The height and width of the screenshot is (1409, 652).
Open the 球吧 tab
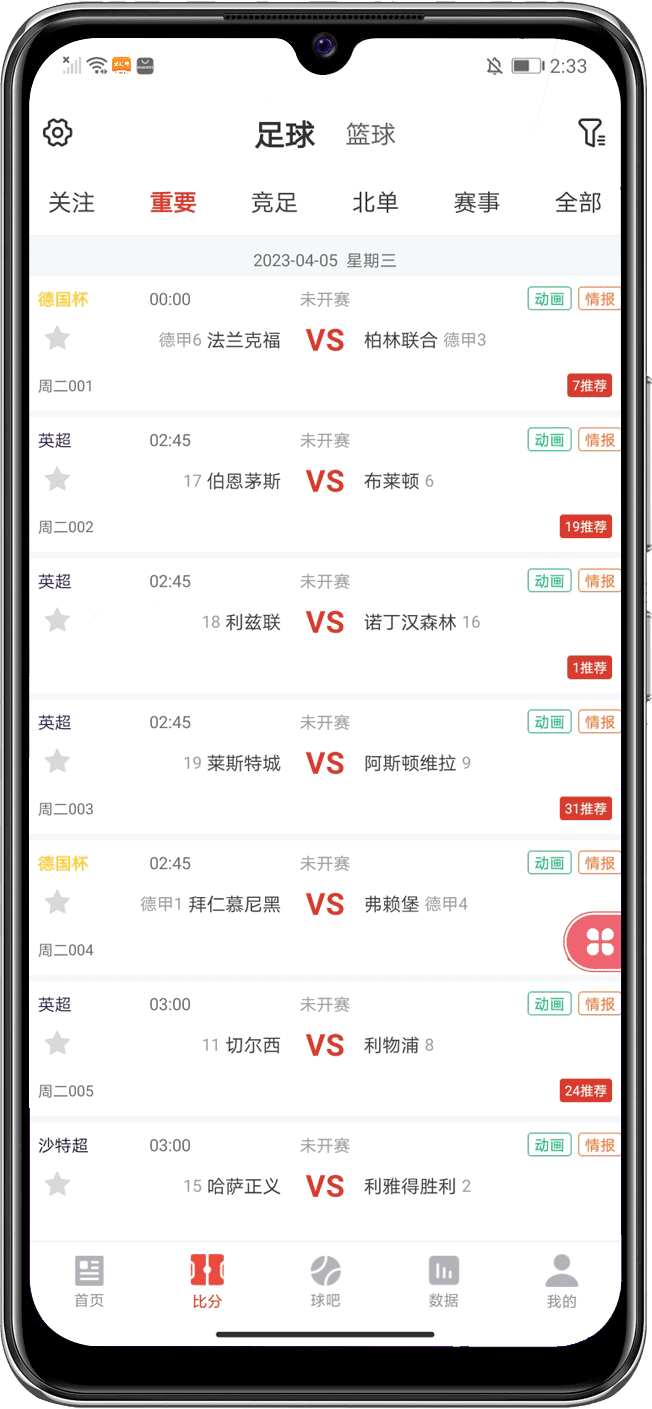click(325, 1282)
